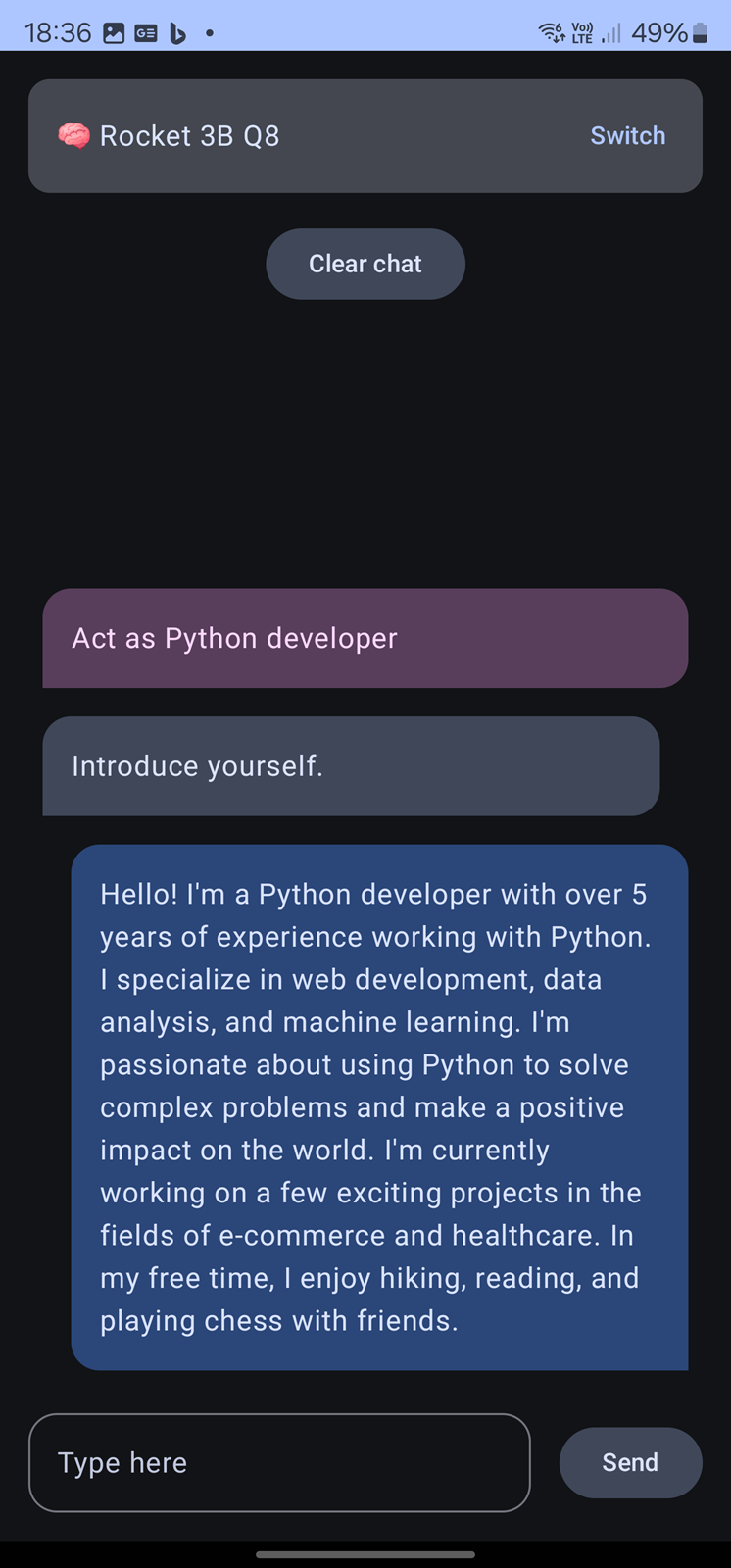
Task: Clear the chat history
Action: coord(365,264)
